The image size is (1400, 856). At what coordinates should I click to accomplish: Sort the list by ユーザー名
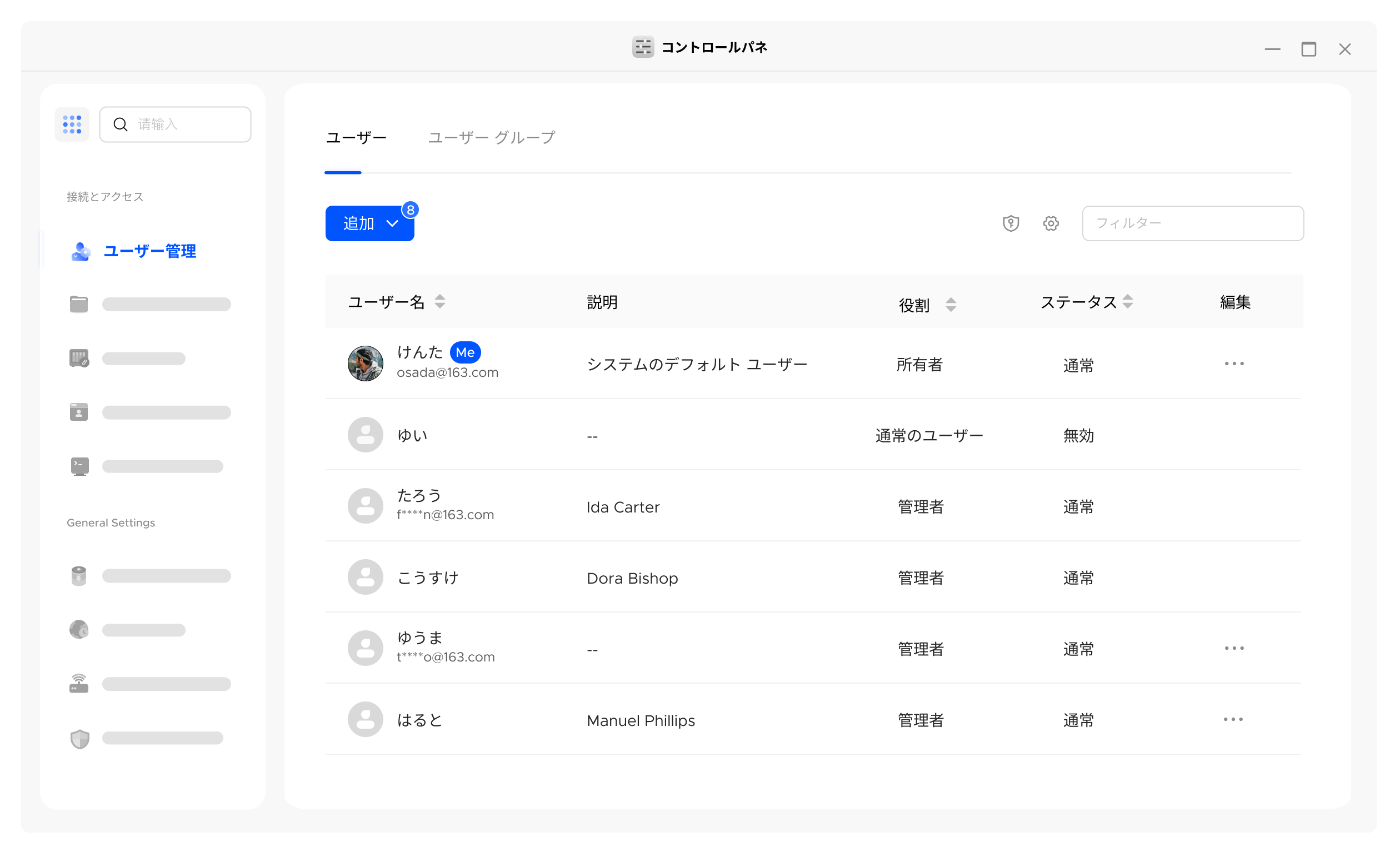coord(440,302)
